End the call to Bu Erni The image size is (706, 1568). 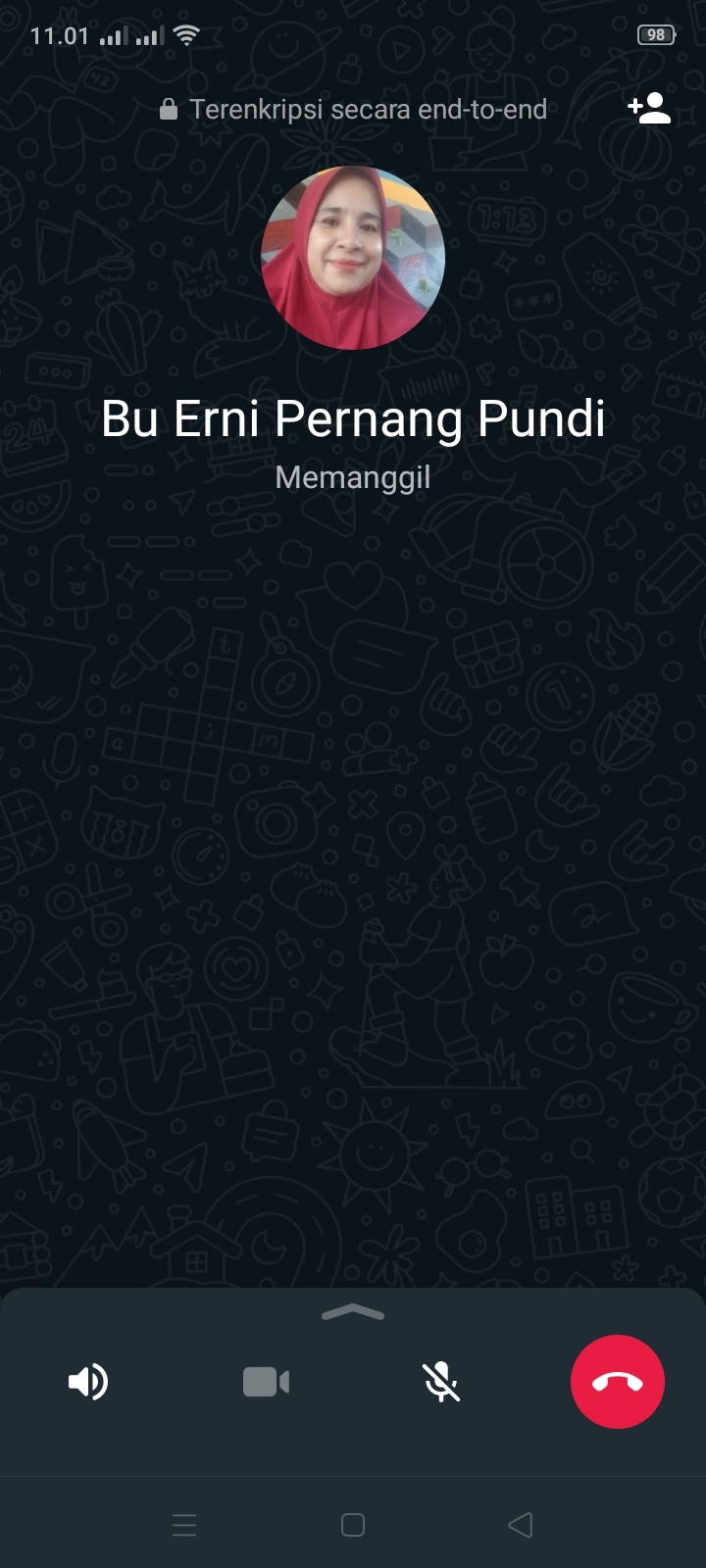point(618,1382)
